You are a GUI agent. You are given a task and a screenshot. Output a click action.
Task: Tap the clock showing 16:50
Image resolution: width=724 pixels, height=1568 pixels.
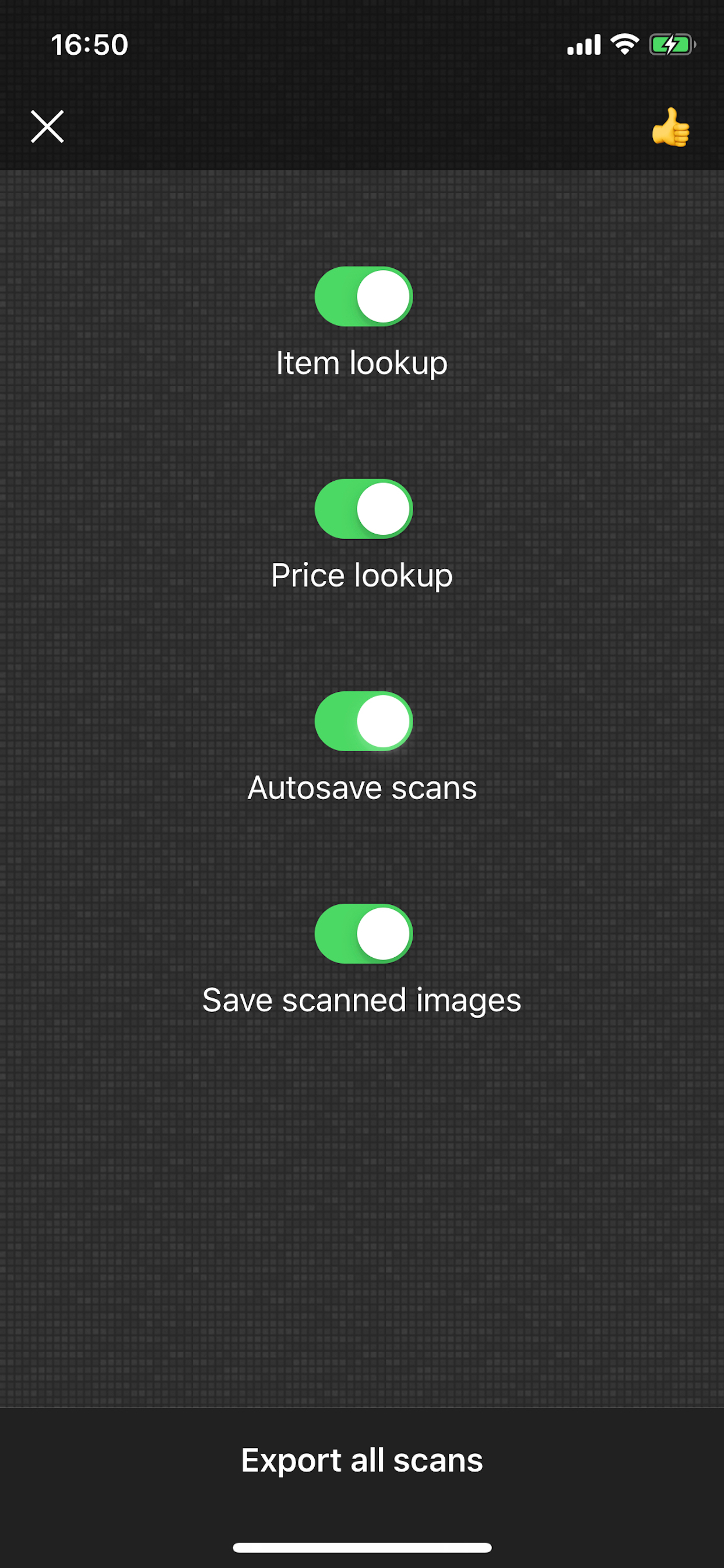[89, 44]
